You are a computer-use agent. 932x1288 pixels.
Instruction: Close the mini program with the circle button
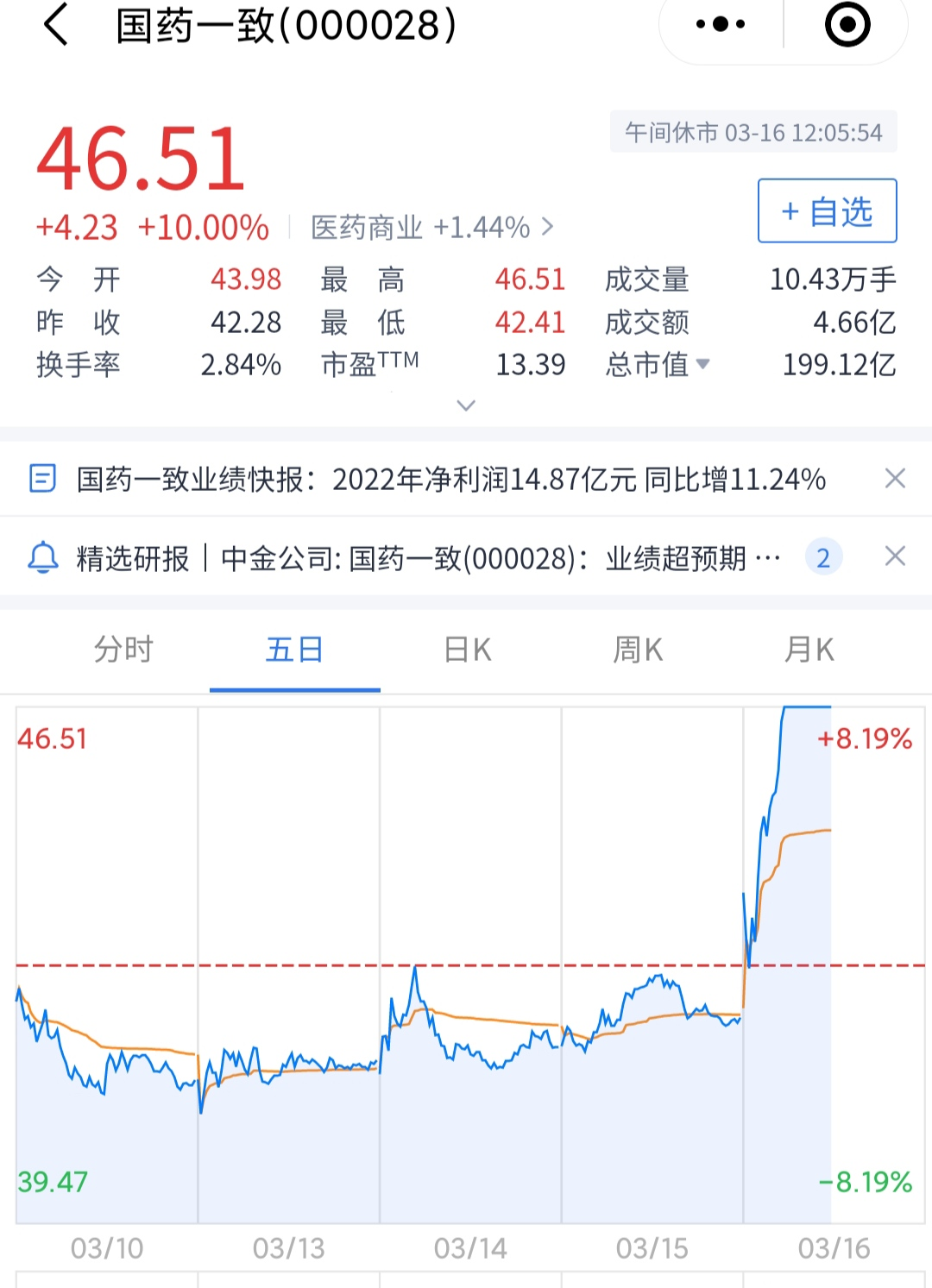[x=847, y=24]
